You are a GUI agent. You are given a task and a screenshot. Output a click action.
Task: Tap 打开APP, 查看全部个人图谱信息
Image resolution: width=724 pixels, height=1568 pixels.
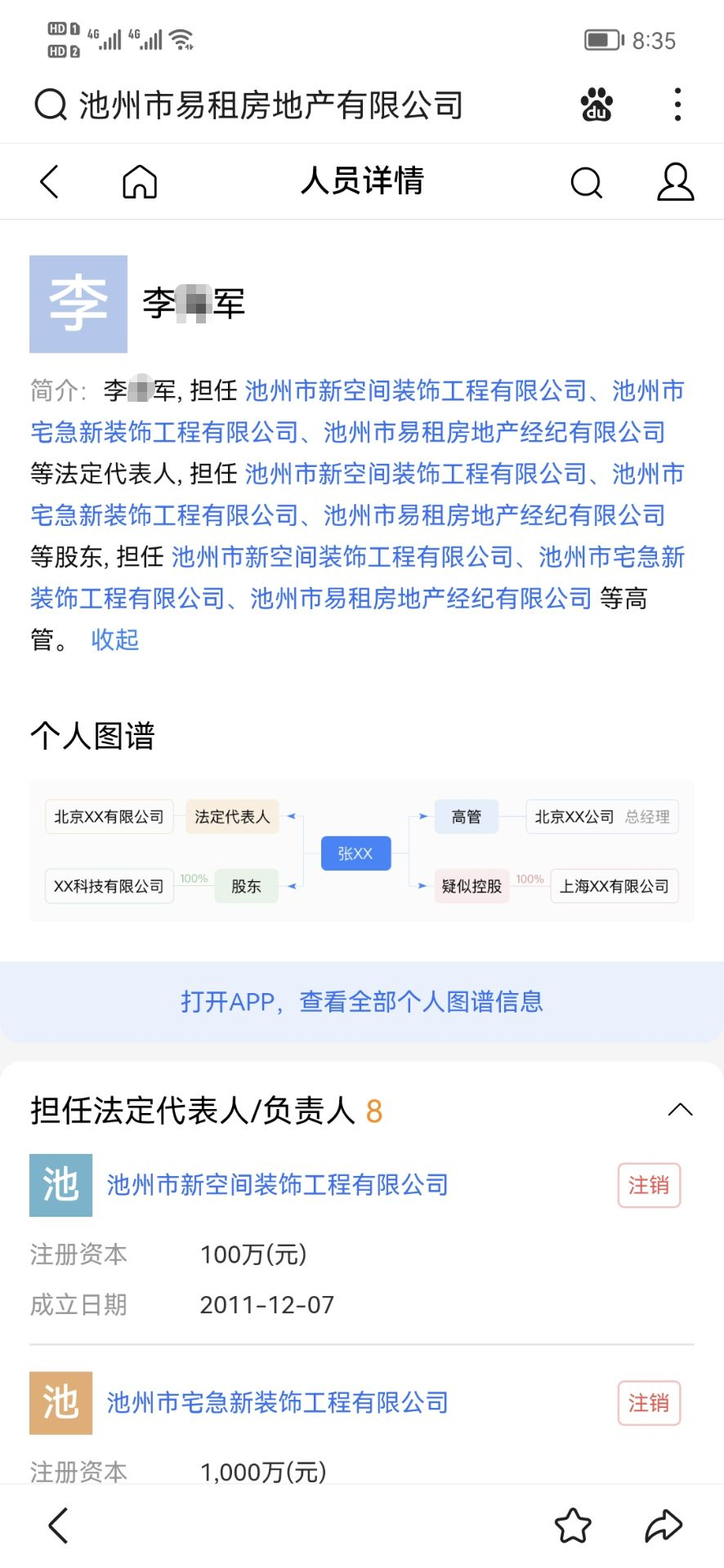pyautogui.click(x=361, y=1001)
